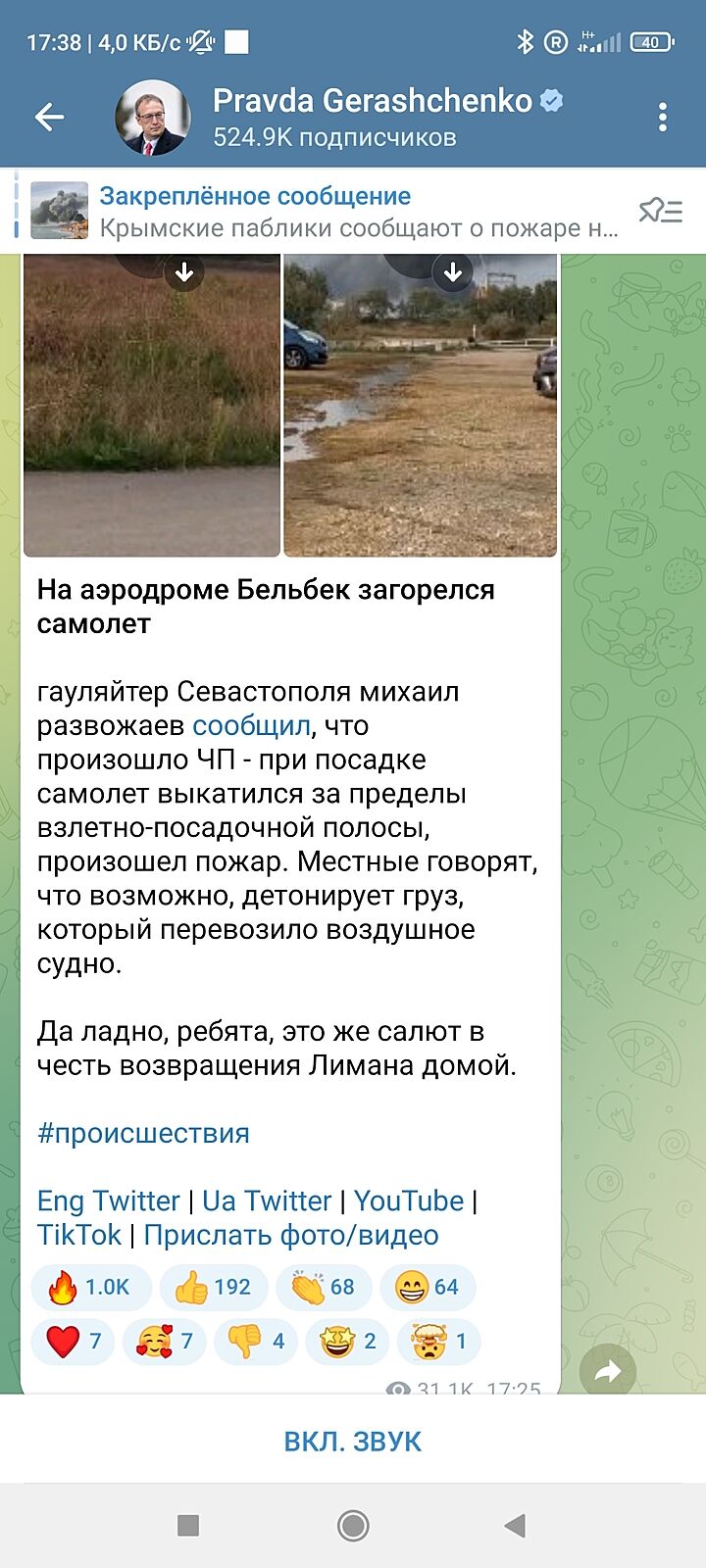Image resolution: width=706 pixels, height=1568 pixels.
Task: Open the TikTok link
Action: (x=79, y=1235)
